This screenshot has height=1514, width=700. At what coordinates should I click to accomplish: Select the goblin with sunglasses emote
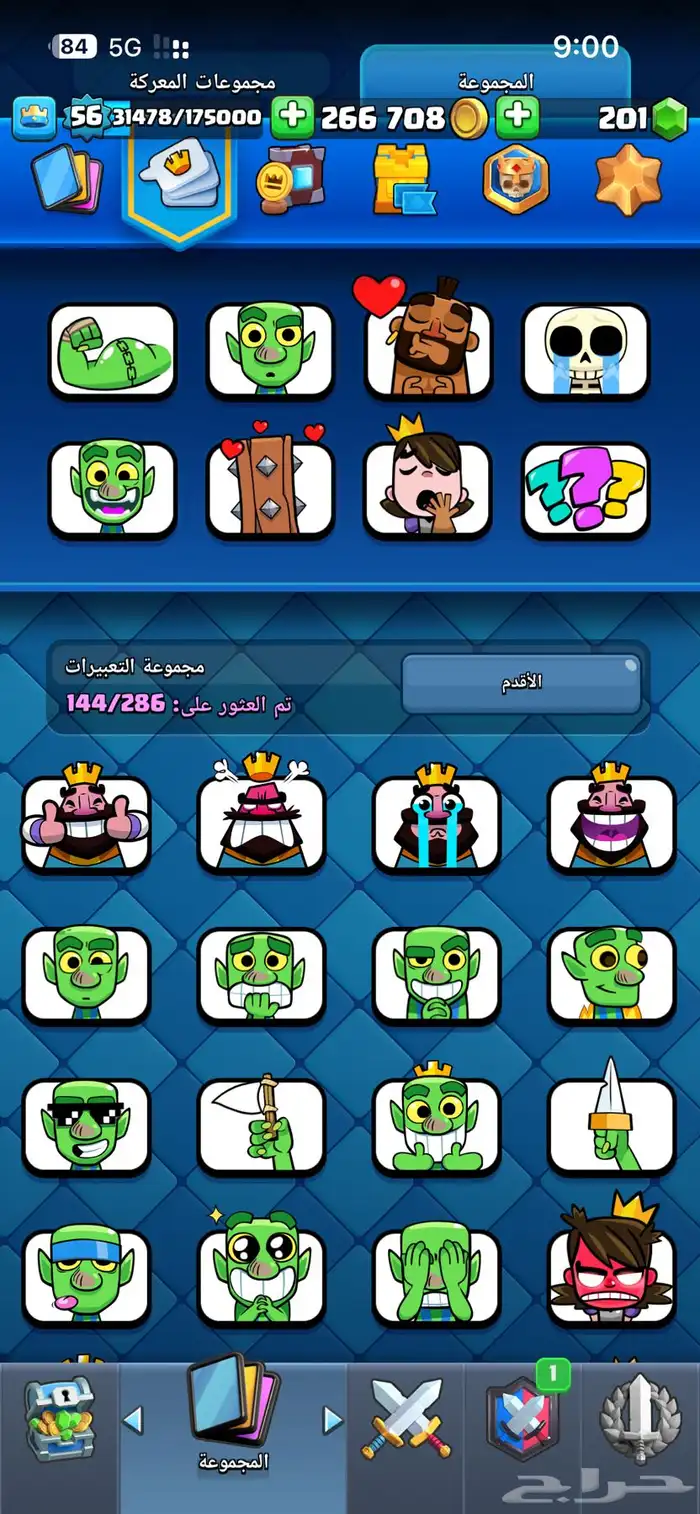point(87,1127)
